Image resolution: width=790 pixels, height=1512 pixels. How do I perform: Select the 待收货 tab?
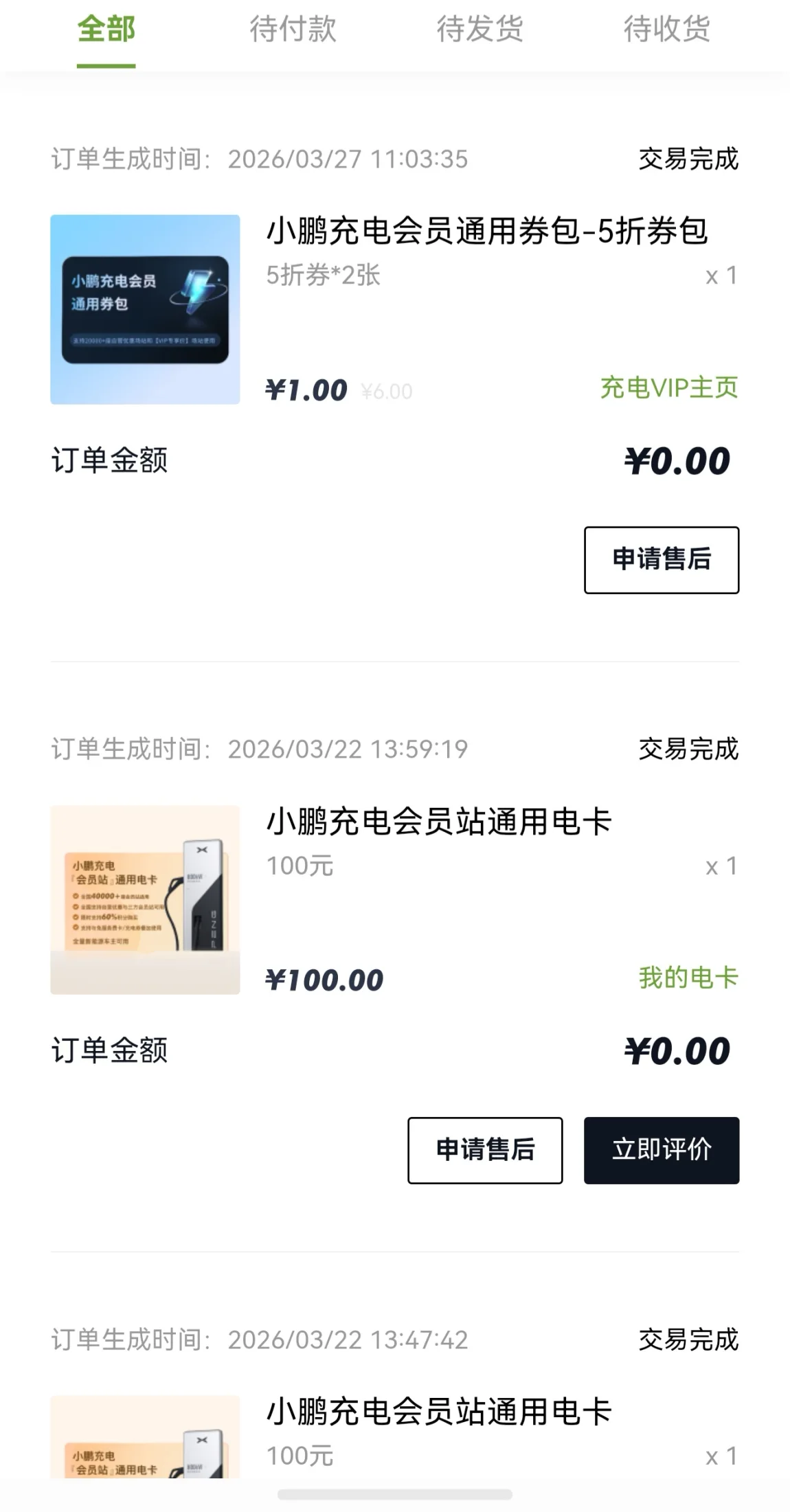666,30
